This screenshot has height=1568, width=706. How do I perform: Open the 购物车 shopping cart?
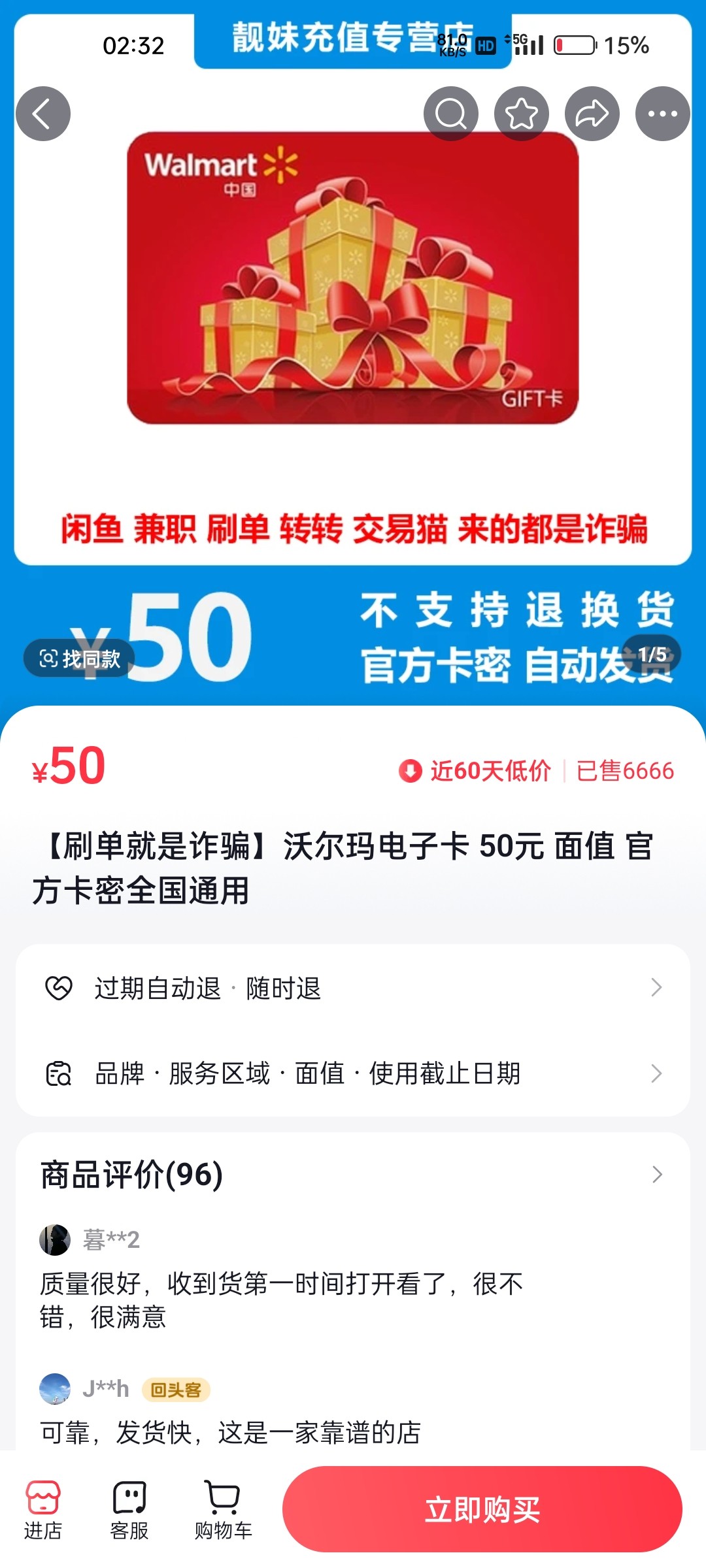(223, 1509)
